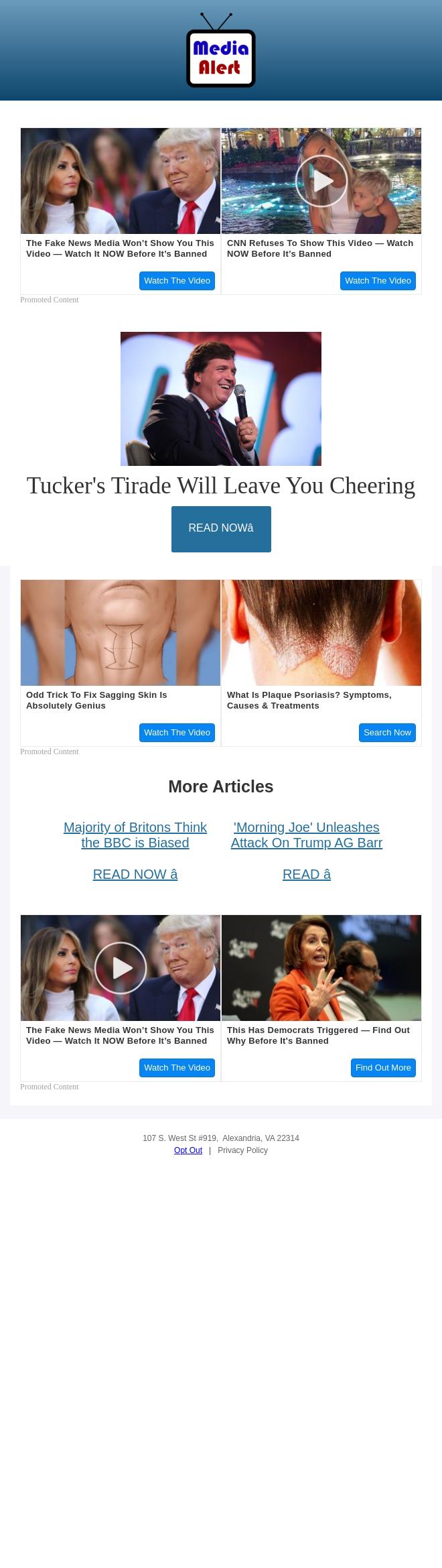
Task: Tap Watch The Video under Sagging Skin ad
Action: coord(177,733)
